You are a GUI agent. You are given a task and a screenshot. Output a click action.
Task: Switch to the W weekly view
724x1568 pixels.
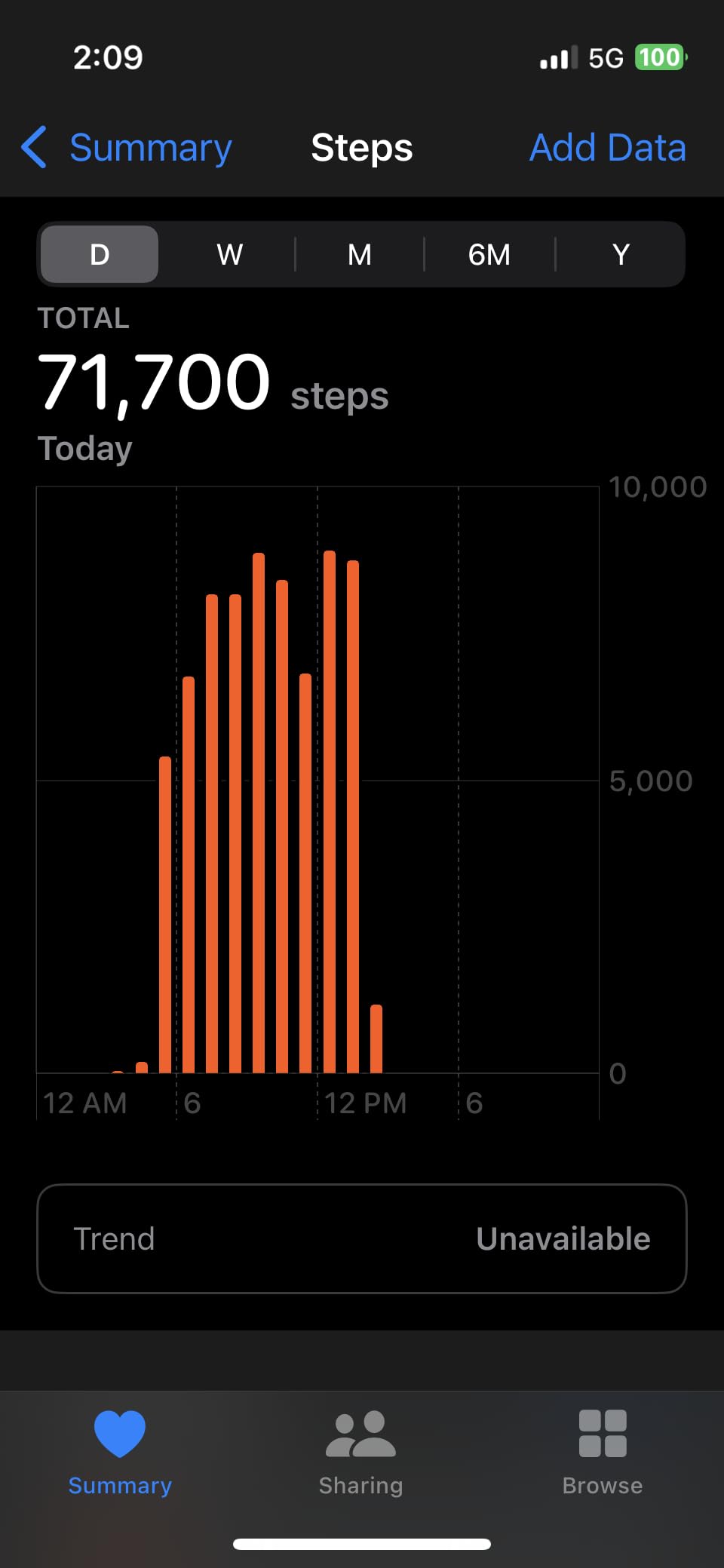229,254
